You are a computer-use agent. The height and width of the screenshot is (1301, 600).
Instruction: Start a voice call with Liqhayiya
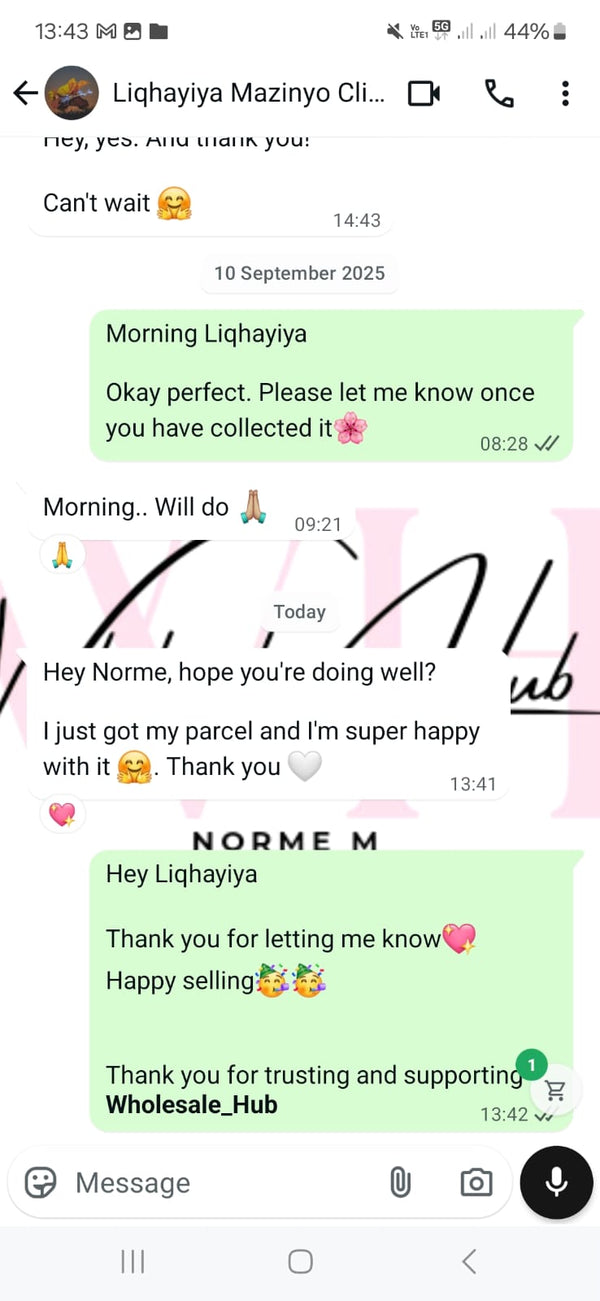[x=499, y=93]
